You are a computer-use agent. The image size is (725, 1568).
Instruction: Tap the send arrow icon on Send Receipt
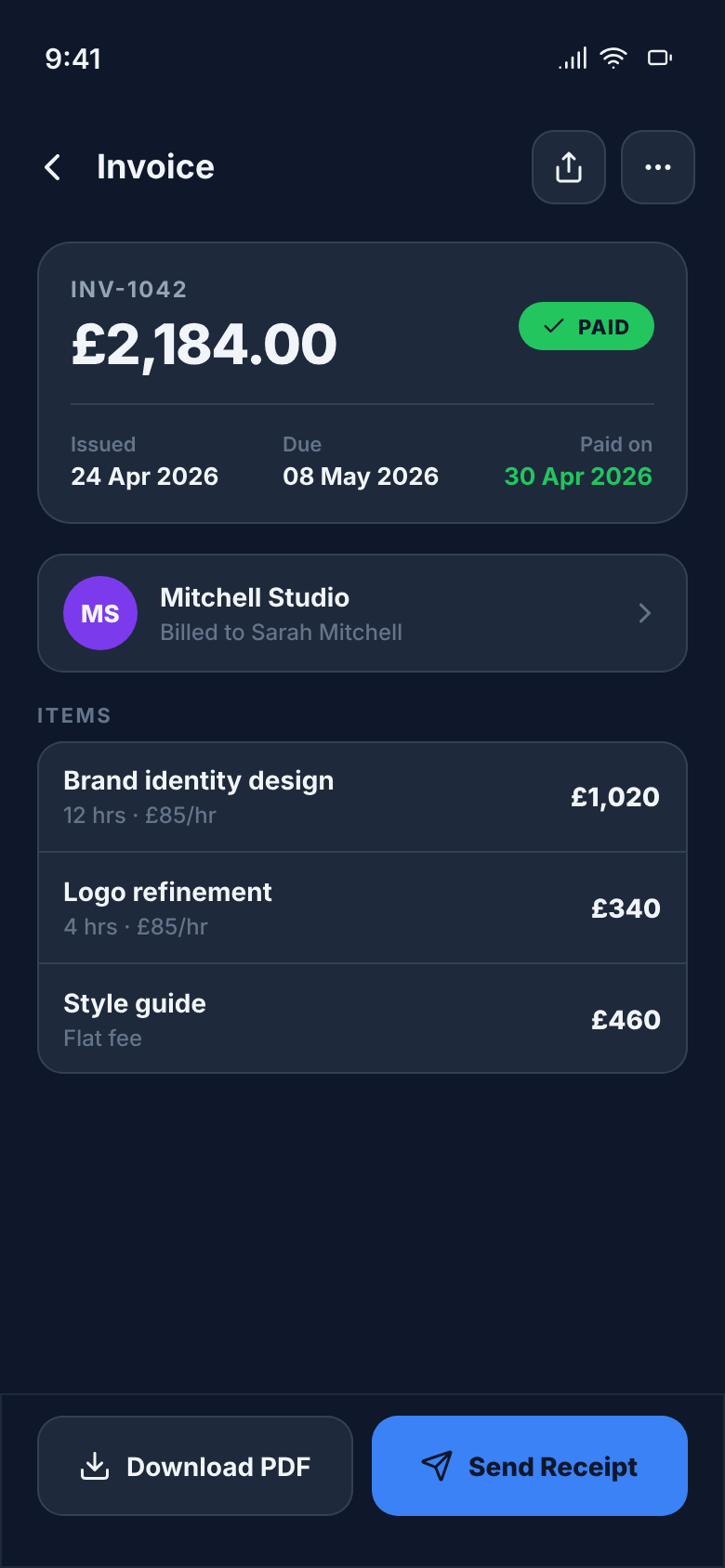pos(435,1466)
